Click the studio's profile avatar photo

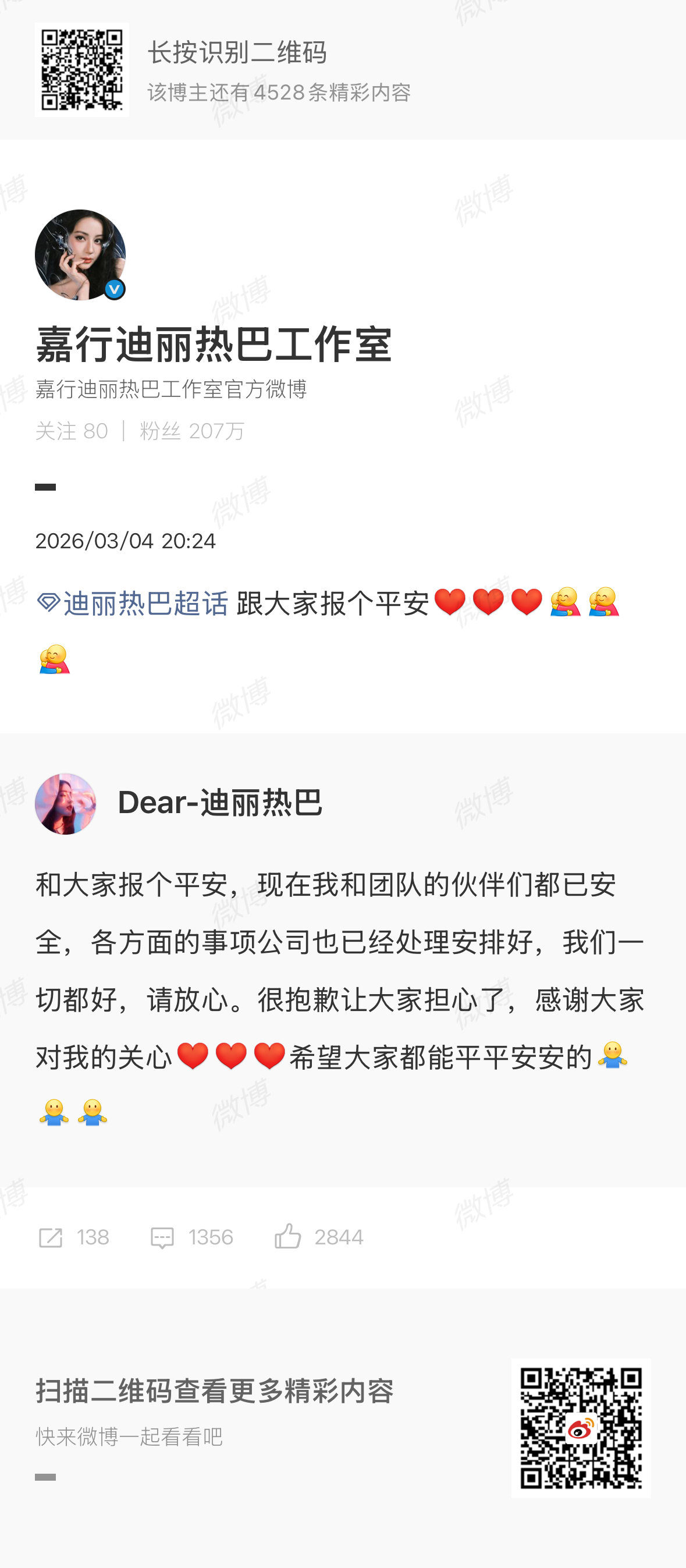[81, 254]
